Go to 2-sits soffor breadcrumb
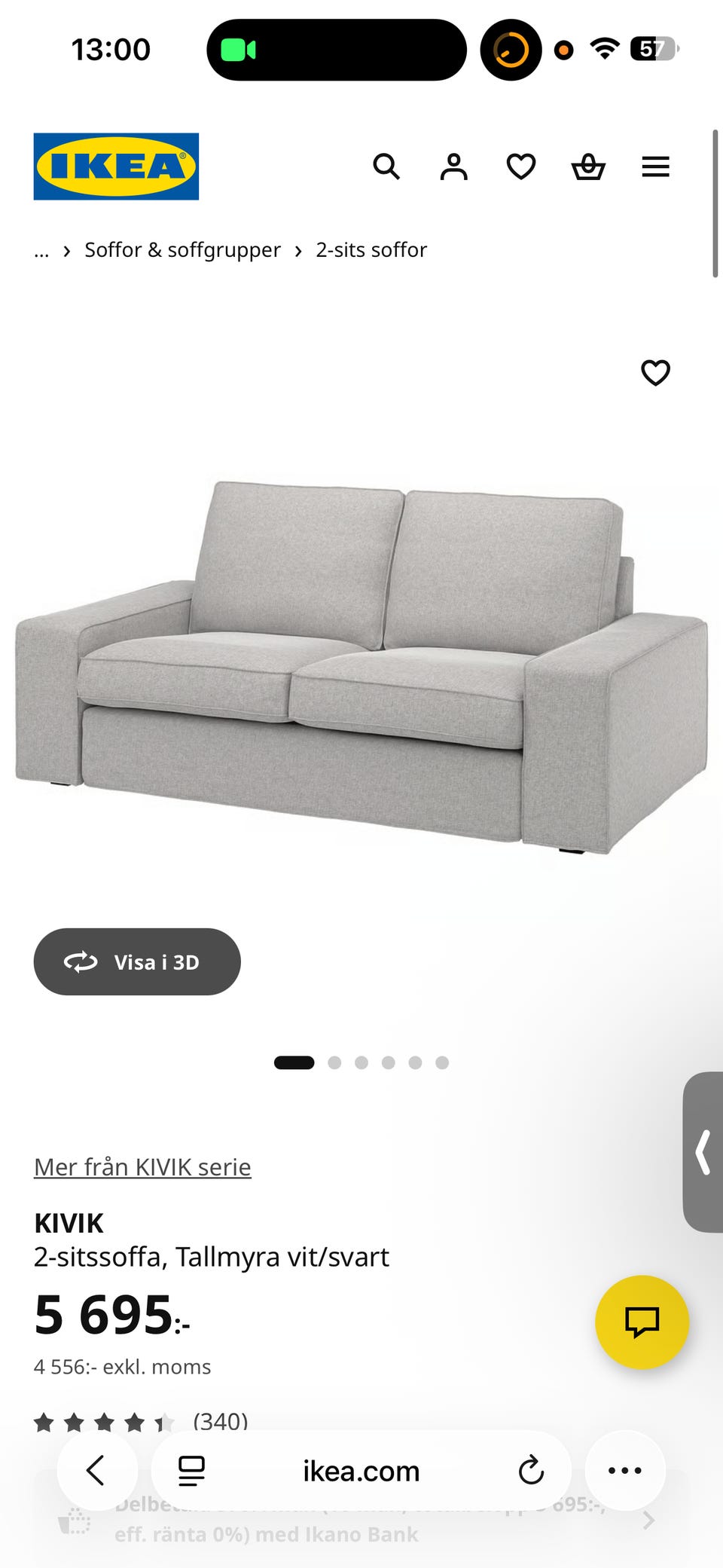Viewport: 723px width, 1568px height. [x=371, y=250]
